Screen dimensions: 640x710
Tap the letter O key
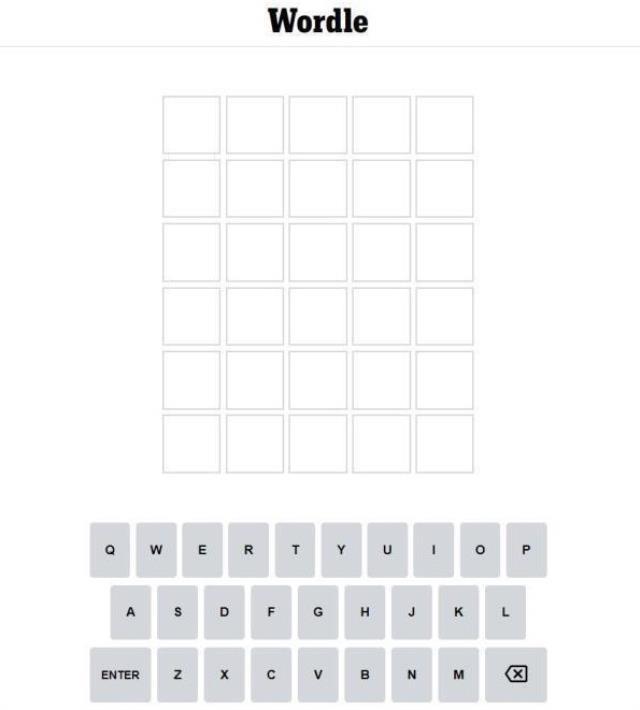[x=480, y=550]
